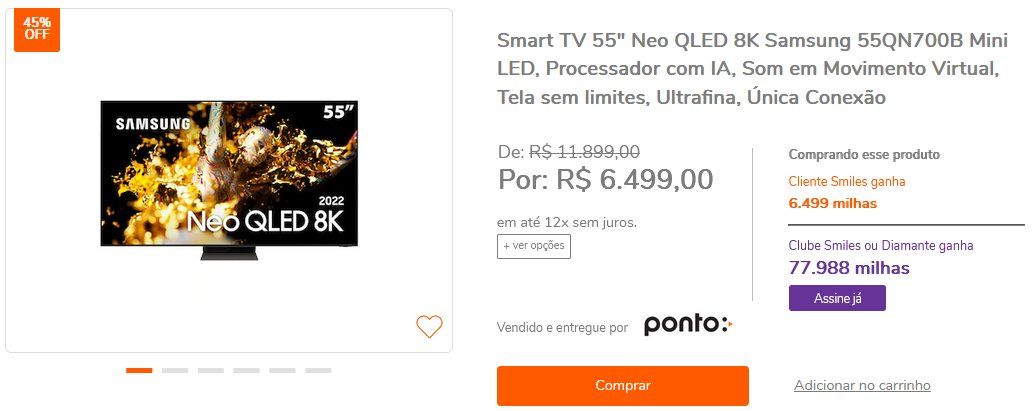
Task: Expand + ver opções payment options
Action: point(534,246)
